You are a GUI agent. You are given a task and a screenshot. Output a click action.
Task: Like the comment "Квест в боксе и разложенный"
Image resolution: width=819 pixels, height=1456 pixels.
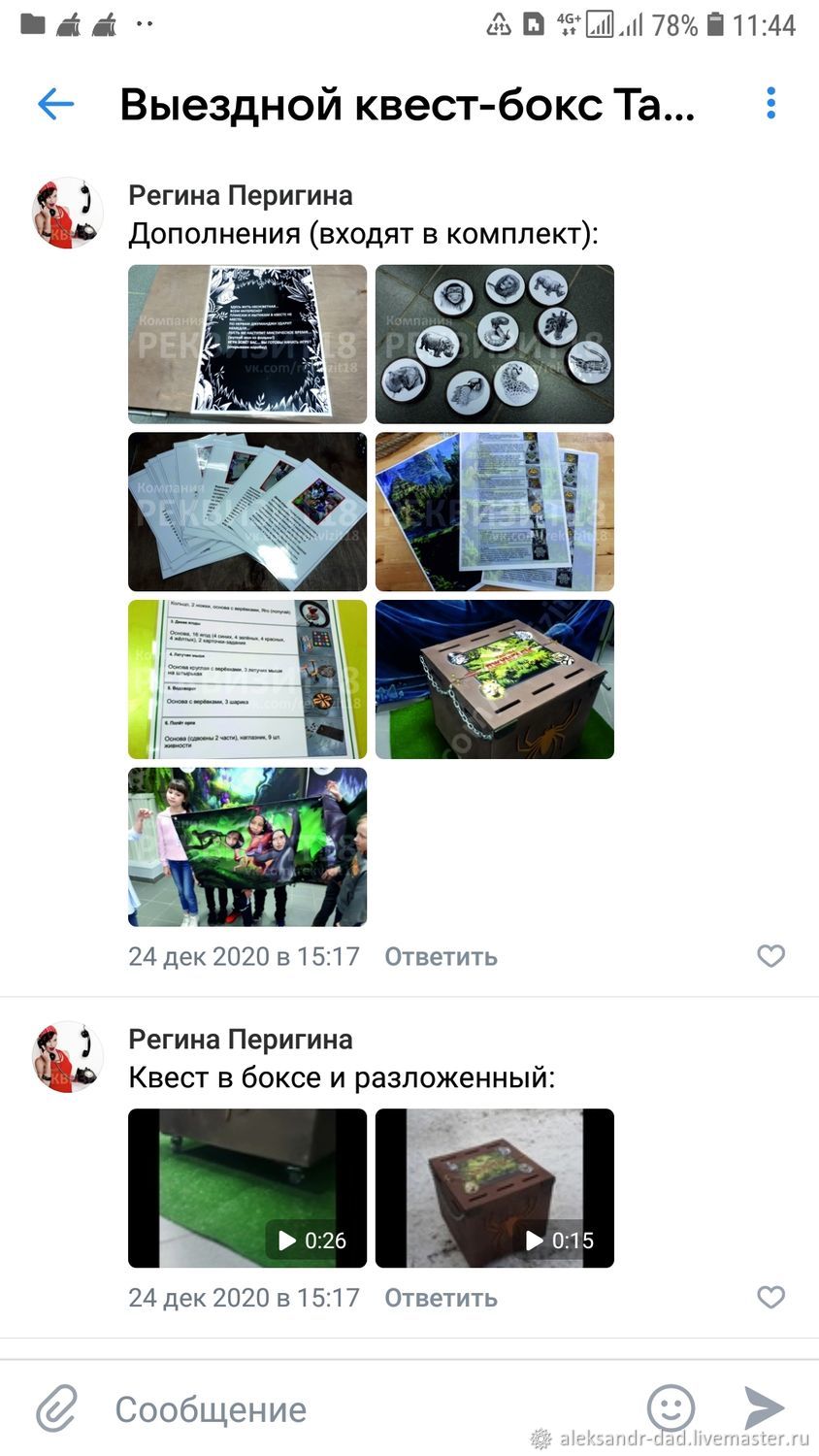tap(770, 1297)
